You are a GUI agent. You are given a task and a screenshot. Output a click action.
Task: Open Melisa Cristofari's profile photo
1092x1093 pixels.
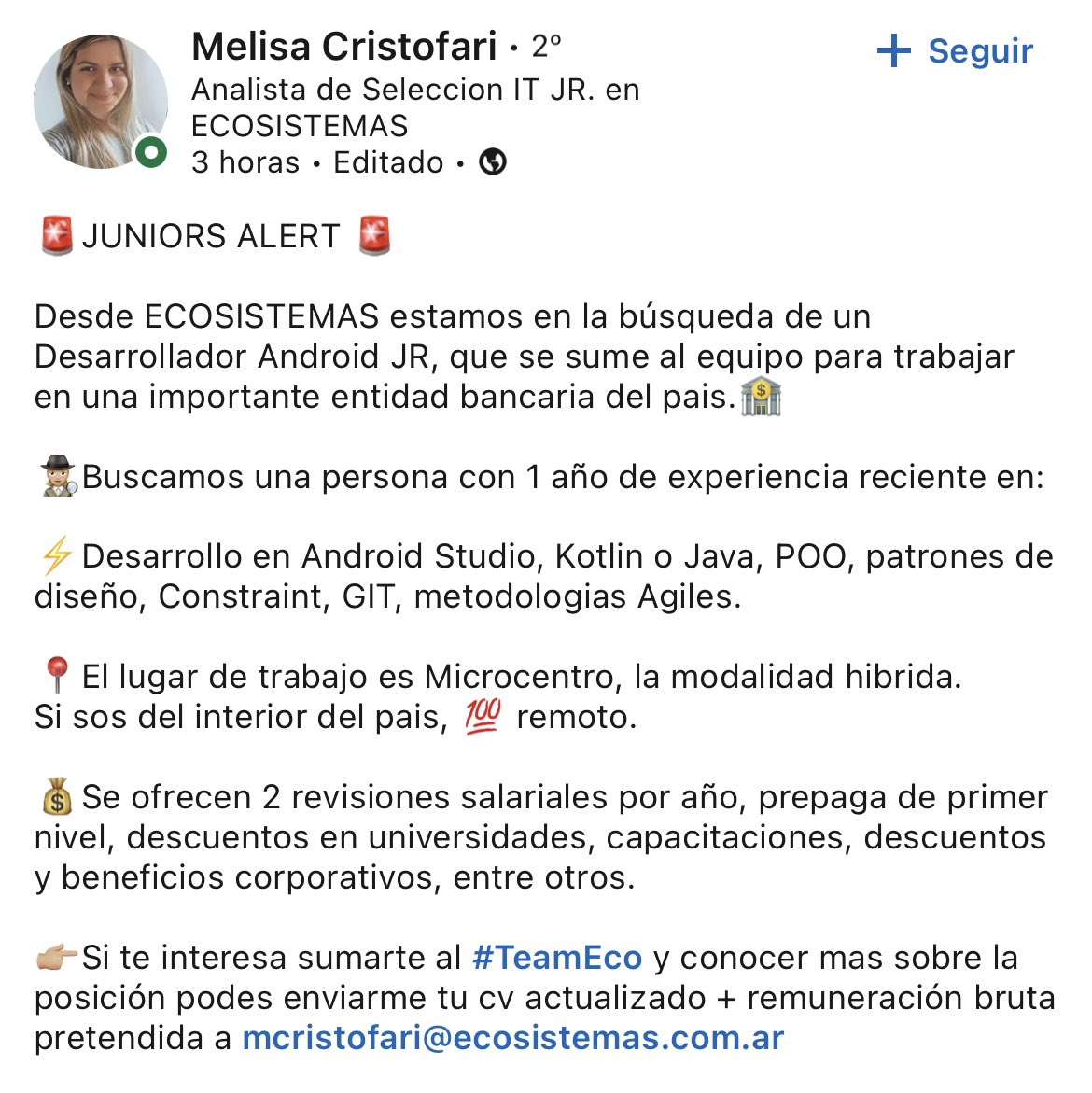(x=101, y=101)
